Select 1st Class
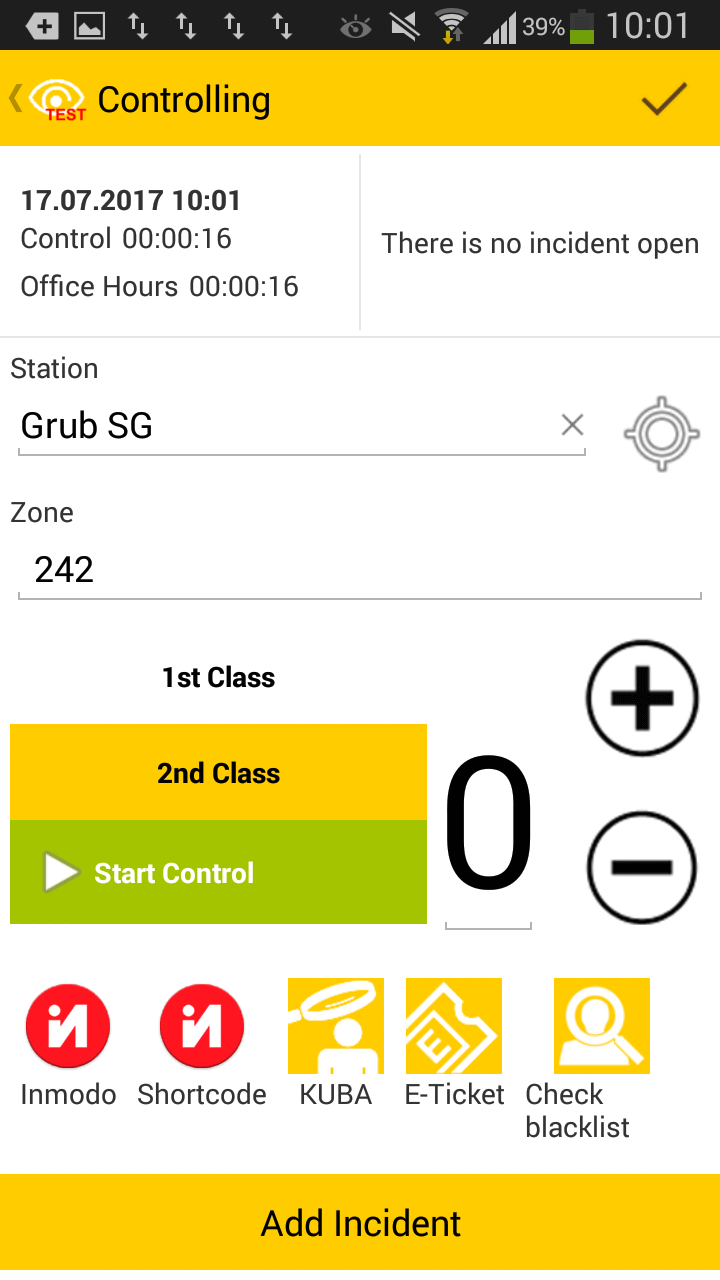 (x=218, y=677)
